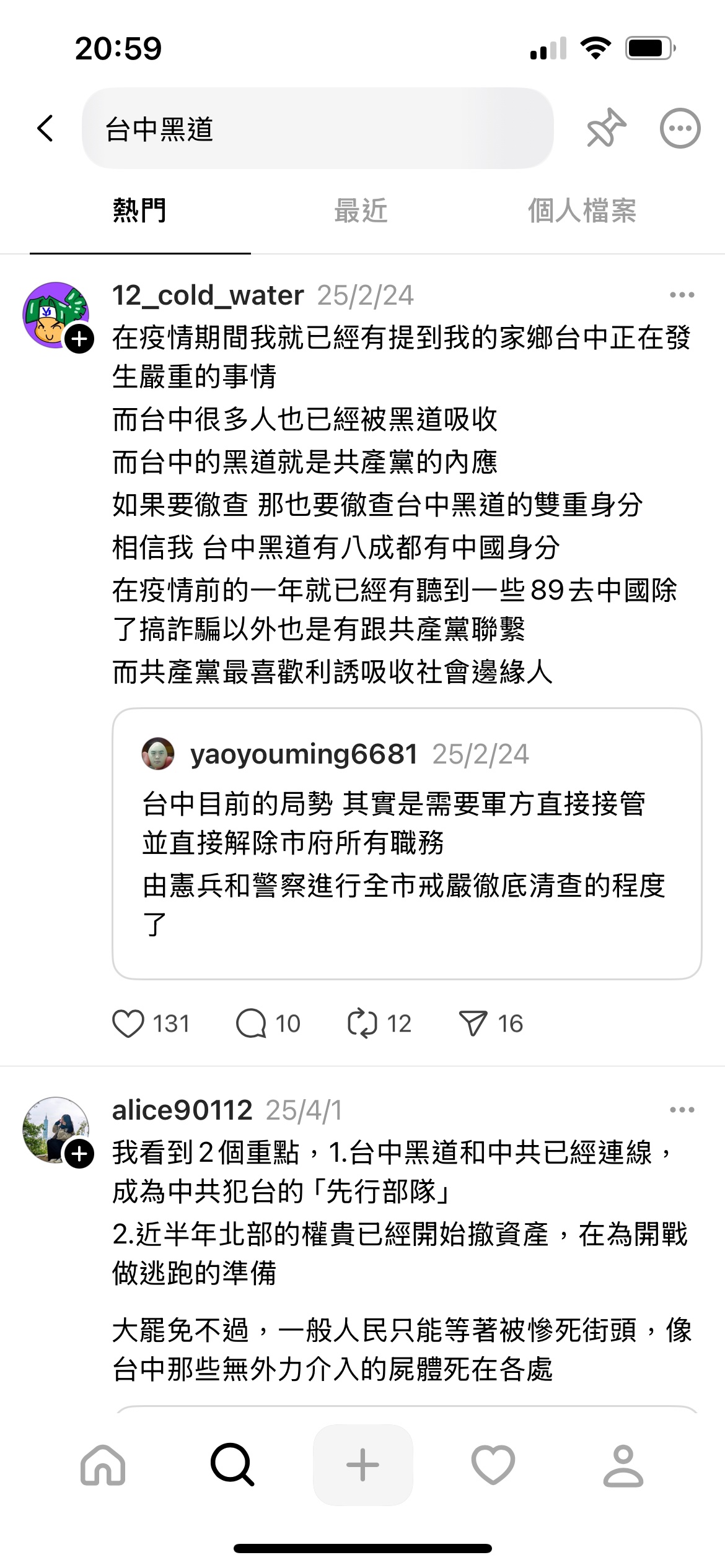Viewport: 725px width, 1568px height.
Task: Open the quoted post by yaoyouming6681
Action: tap(406, 843)
